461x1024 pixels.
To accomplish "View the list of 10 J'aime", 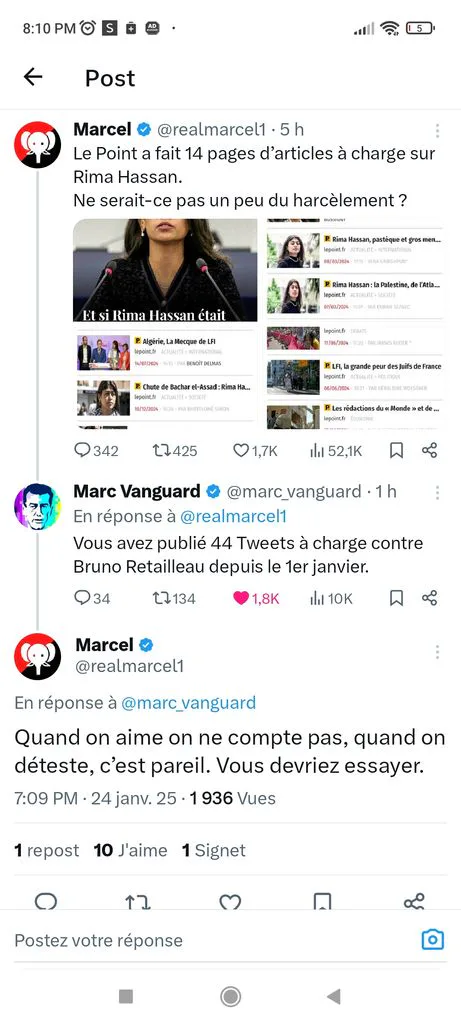I will [131, 850].
